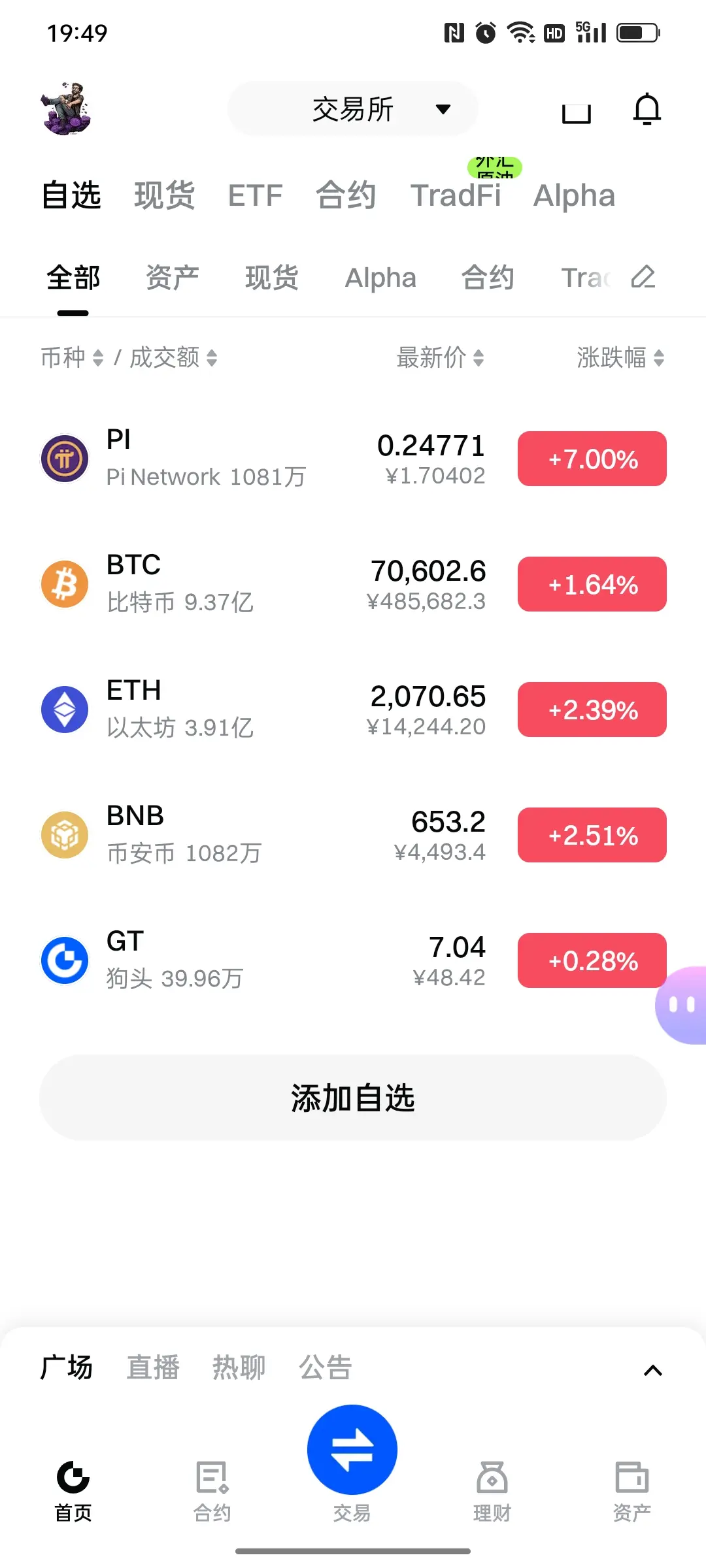The image size is (706, 1568).
Task: Open the PI Pi Network row
Action: click(261, 459)
